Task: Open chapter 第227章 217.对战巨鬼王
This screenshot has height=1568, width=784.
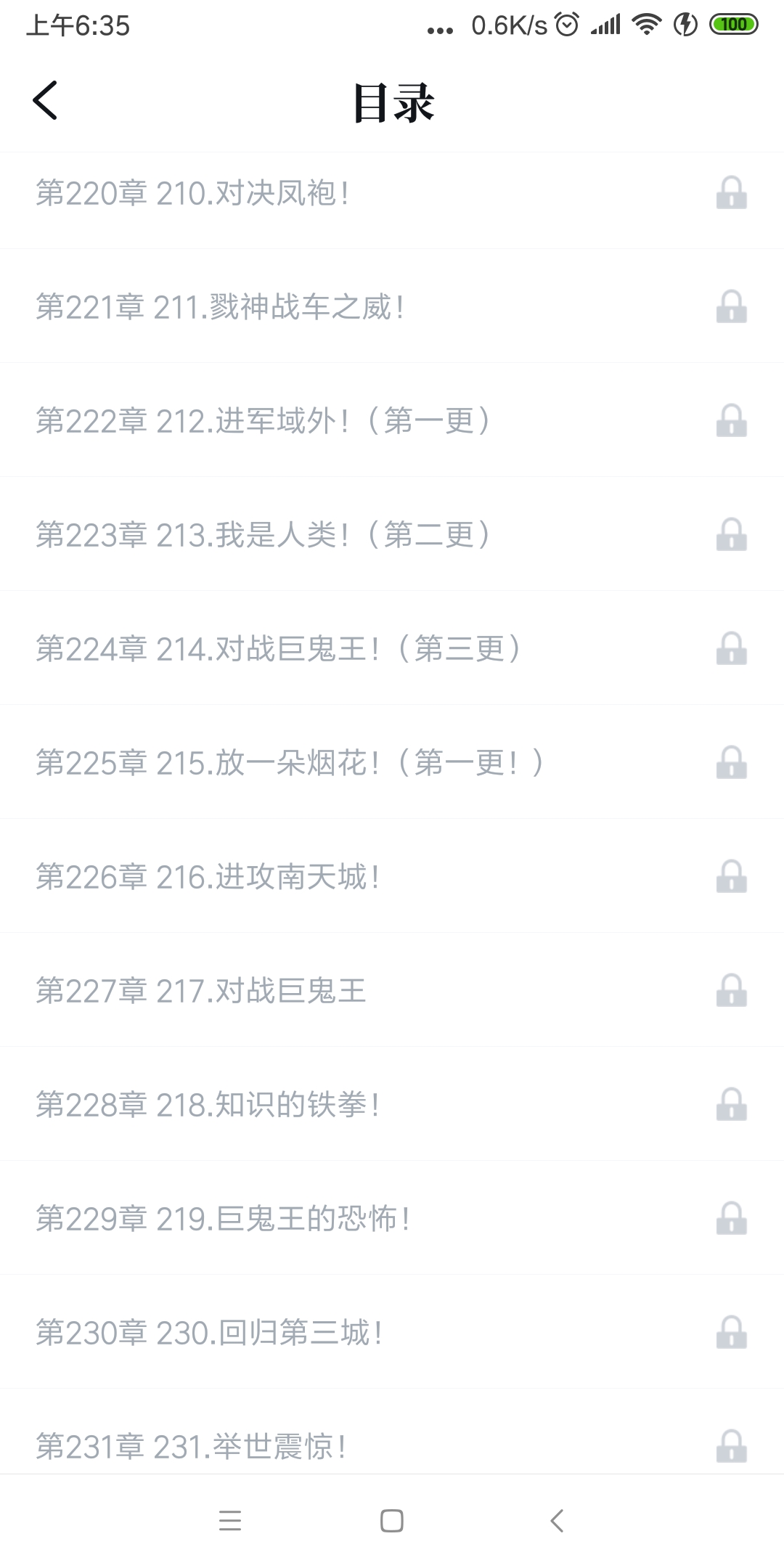Action: click(392, 990)
